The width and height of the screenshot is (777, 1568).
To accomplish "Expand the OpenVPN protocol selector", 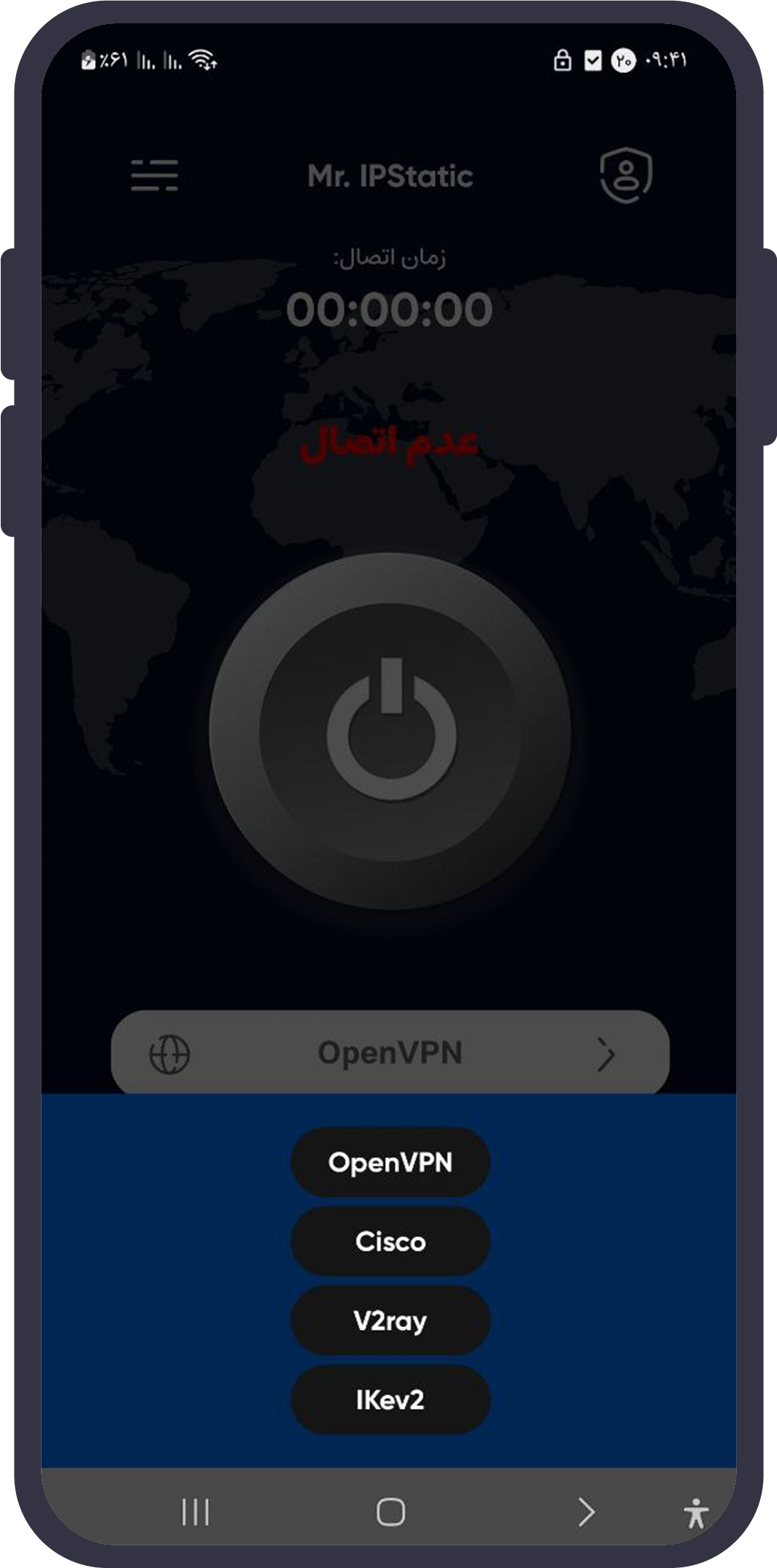I will [390, 1053].
